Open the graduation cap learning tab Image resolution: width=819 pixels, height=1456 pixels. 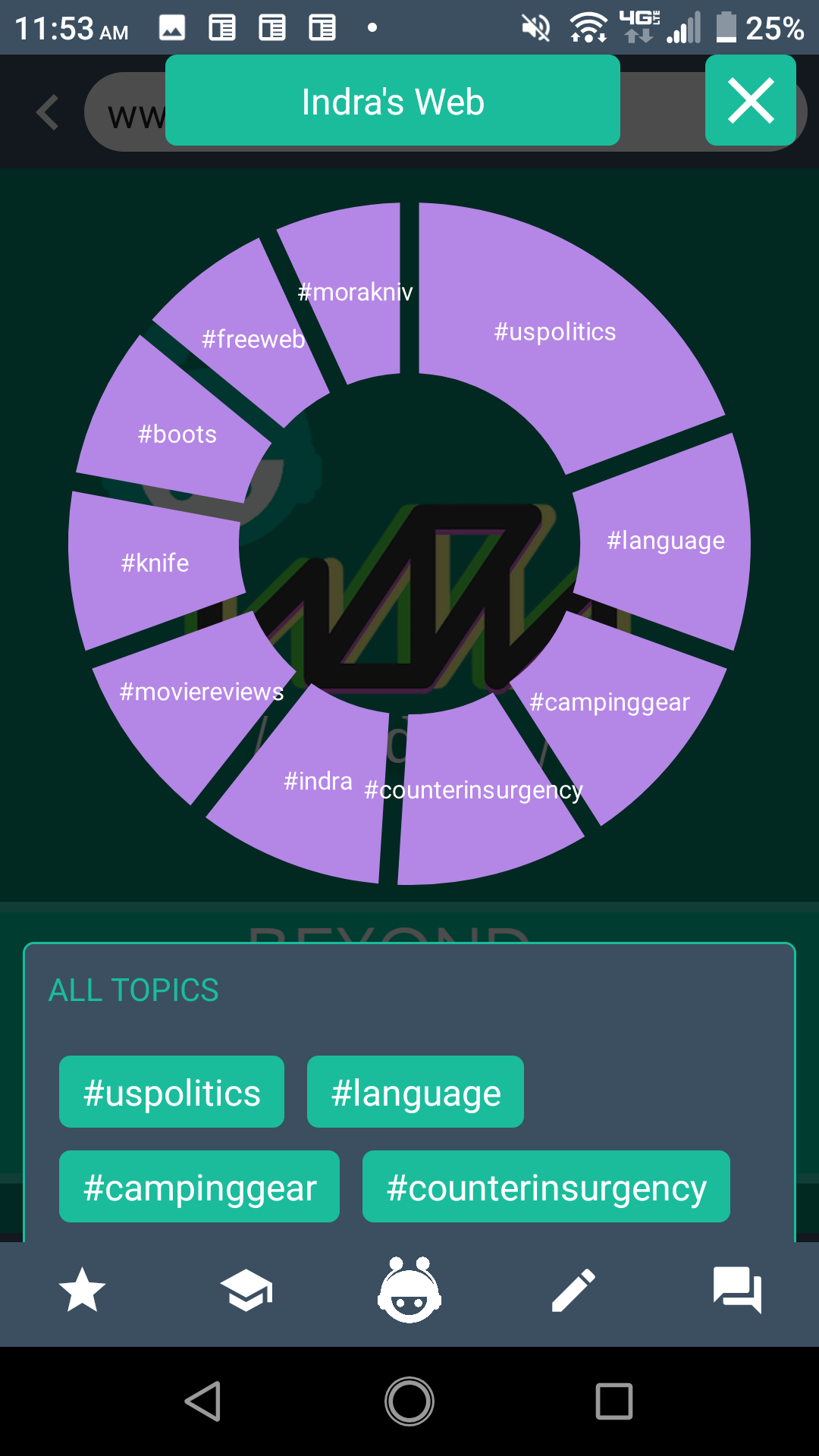click(x=246, y=1290)
